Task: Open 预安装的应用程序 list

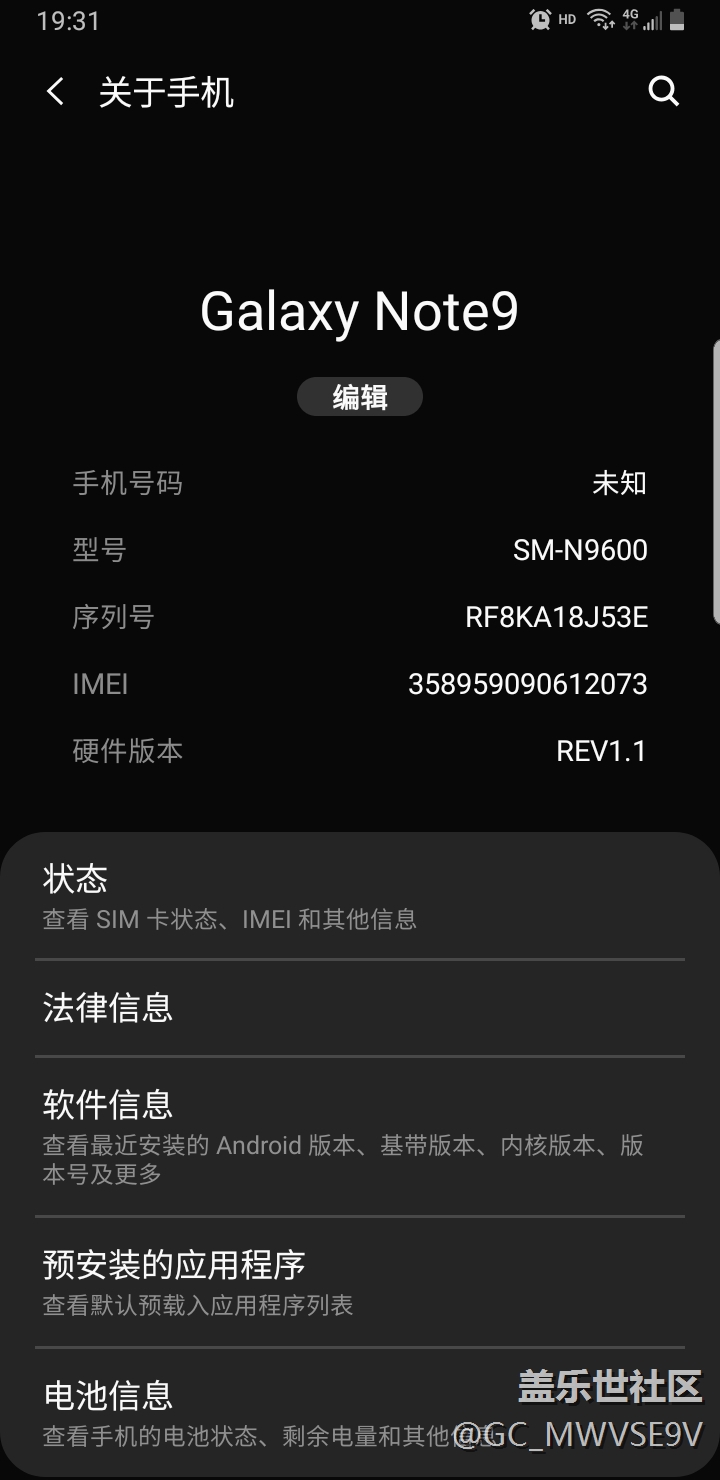Action: point(360,1281)
